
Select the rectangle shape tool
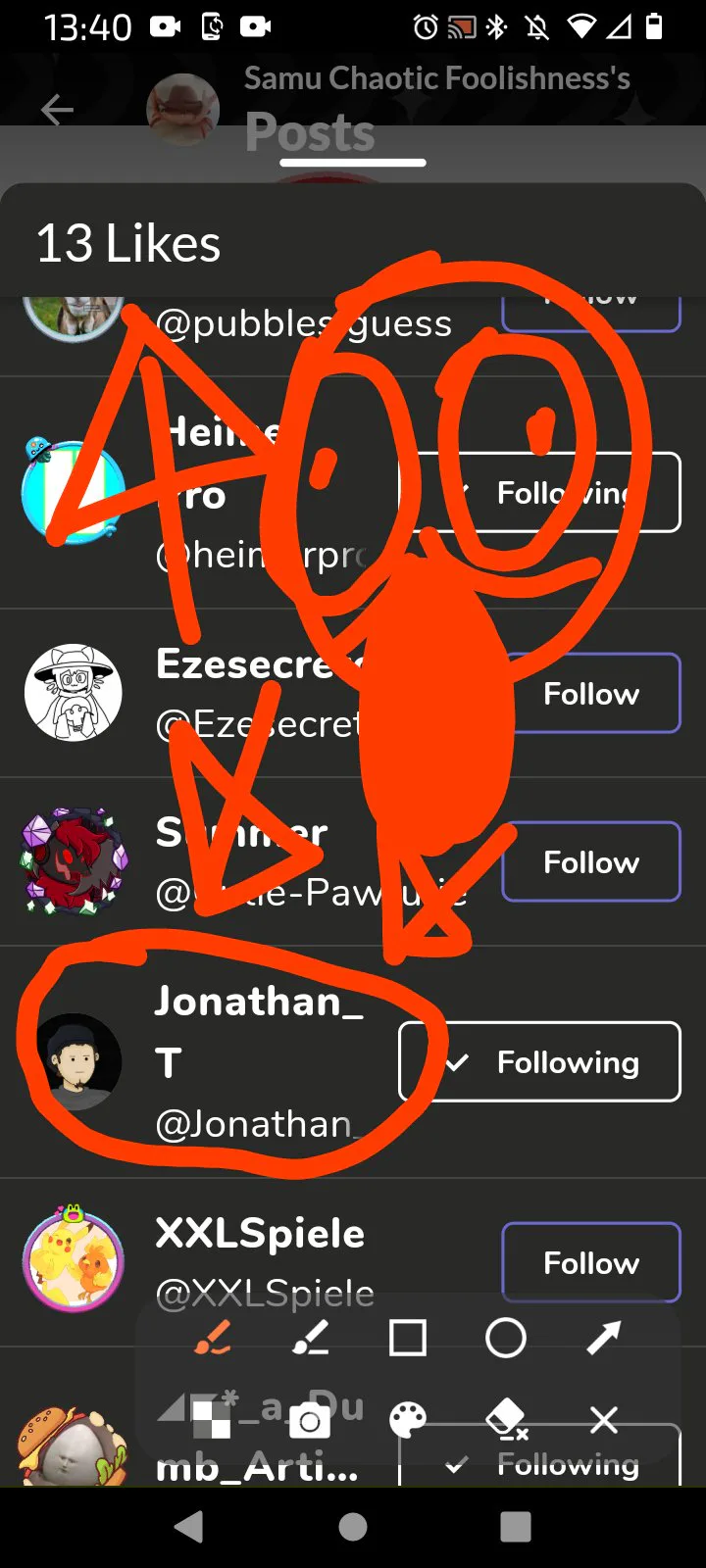pos(408,1338)
